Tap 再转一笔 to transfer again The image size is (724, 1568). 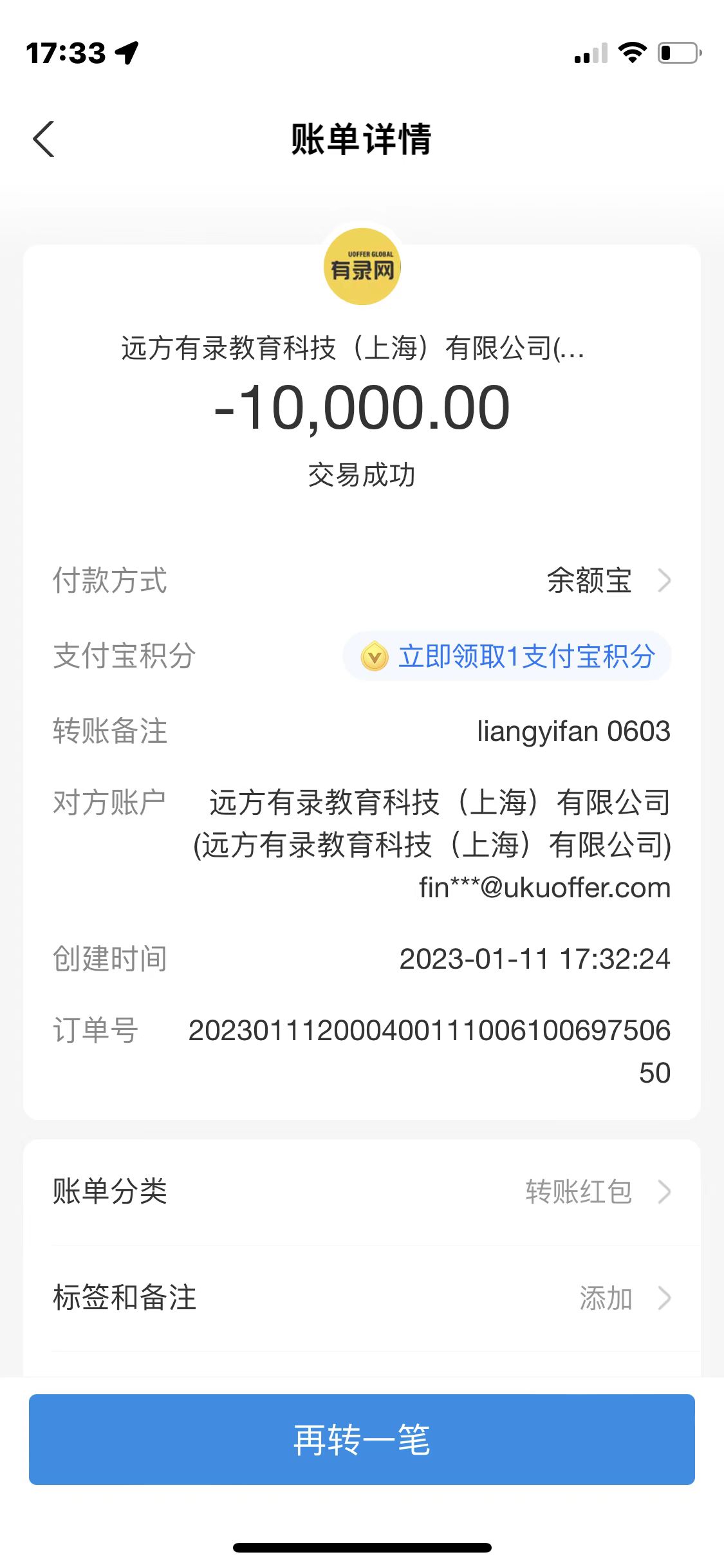pos(362,1439)
